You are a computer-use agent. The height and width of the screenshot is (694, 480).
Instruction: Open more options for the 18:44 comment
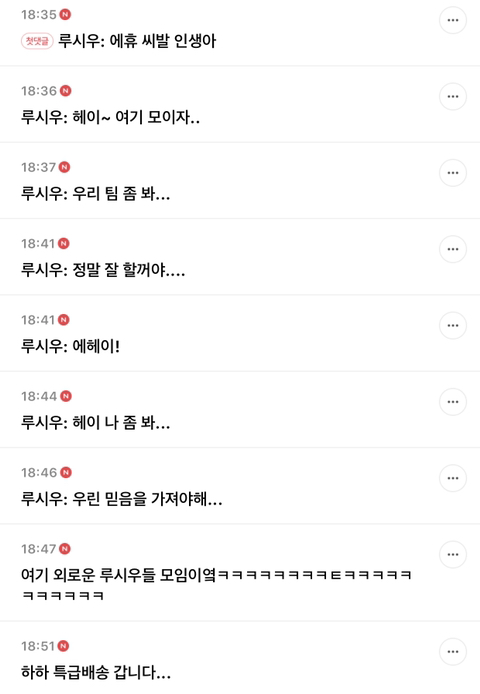pos(453,402)
